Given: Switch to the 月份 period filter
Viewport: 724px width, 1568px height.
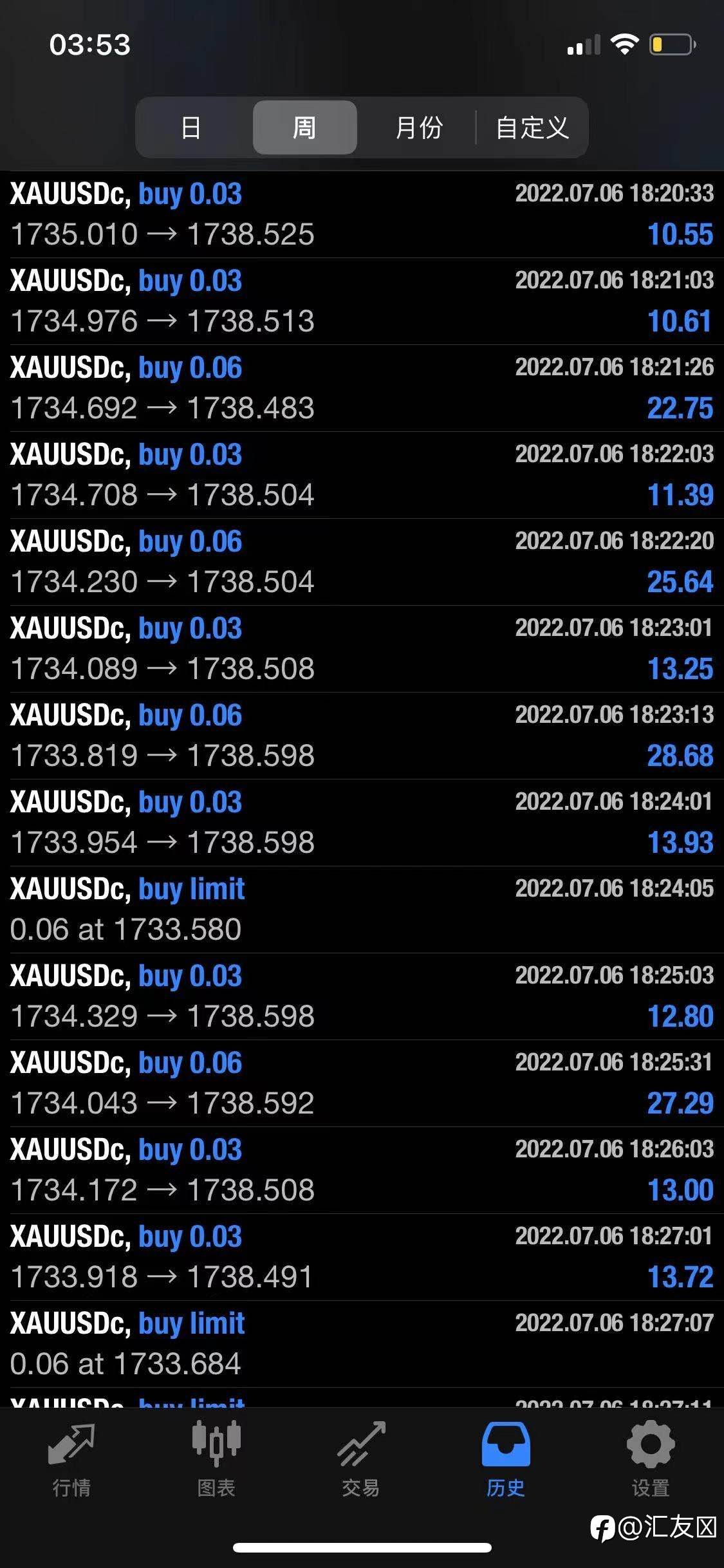Looking at the screenshot, I should [x=419, y=127].
